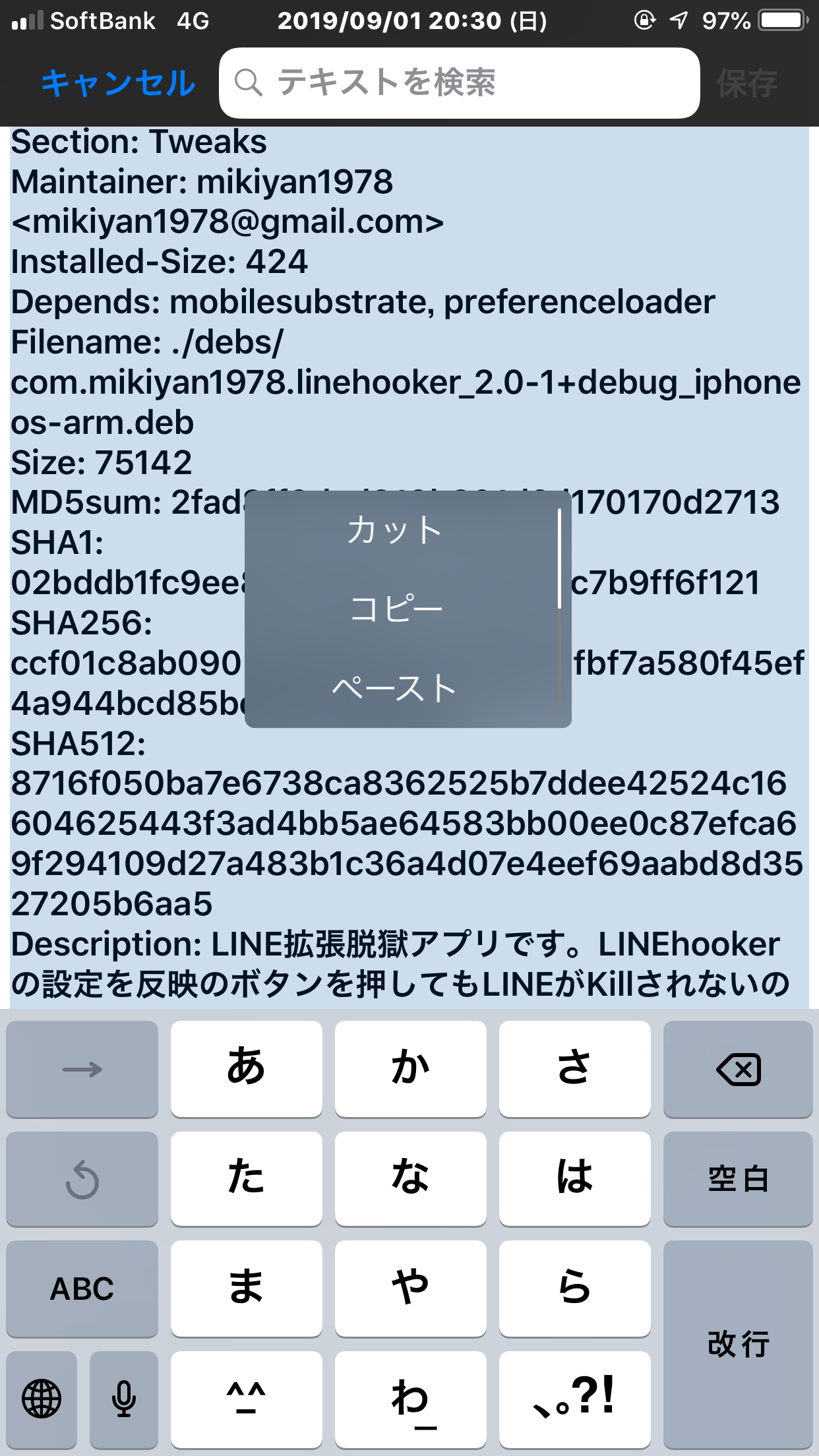
Task: Tap the undo arrow key on the keyboard
Action: pyautogui.click(x=82, y=1179)
